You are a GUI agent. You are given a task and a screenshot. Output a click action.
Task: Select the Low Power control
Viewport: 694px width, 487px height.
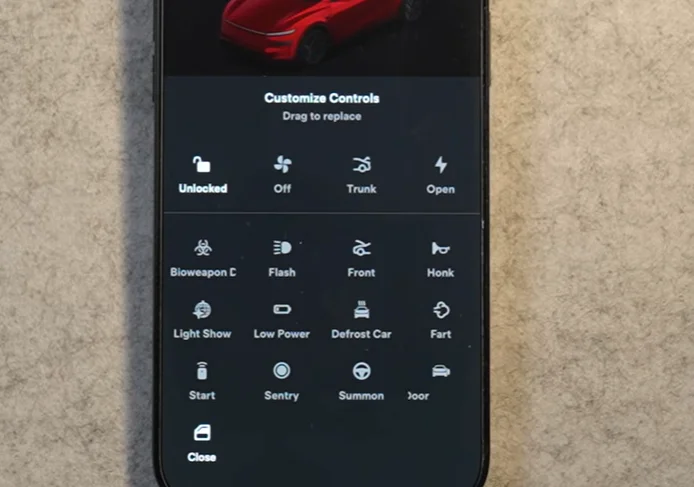pos(282,319)
